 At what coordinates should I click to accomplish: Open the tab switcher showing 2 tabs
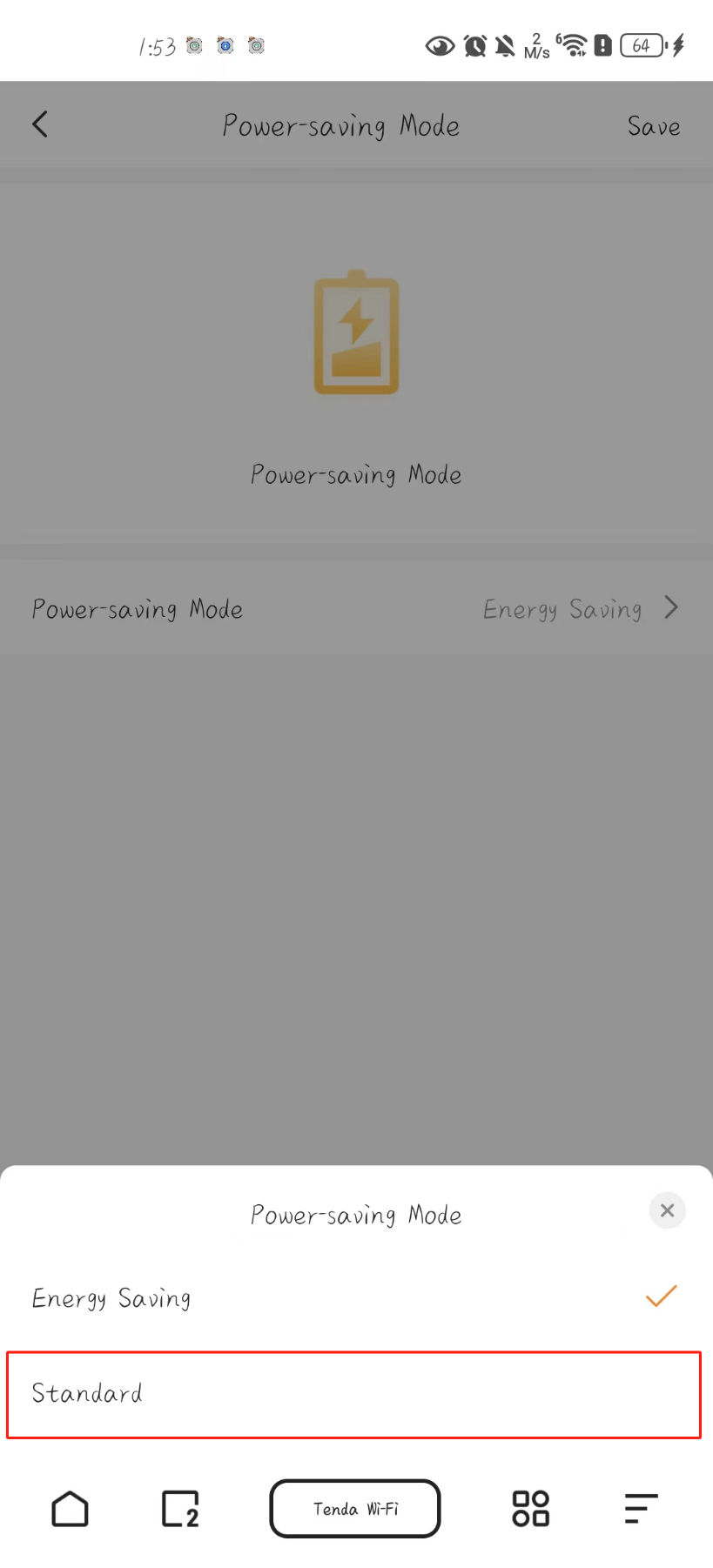180,1509
